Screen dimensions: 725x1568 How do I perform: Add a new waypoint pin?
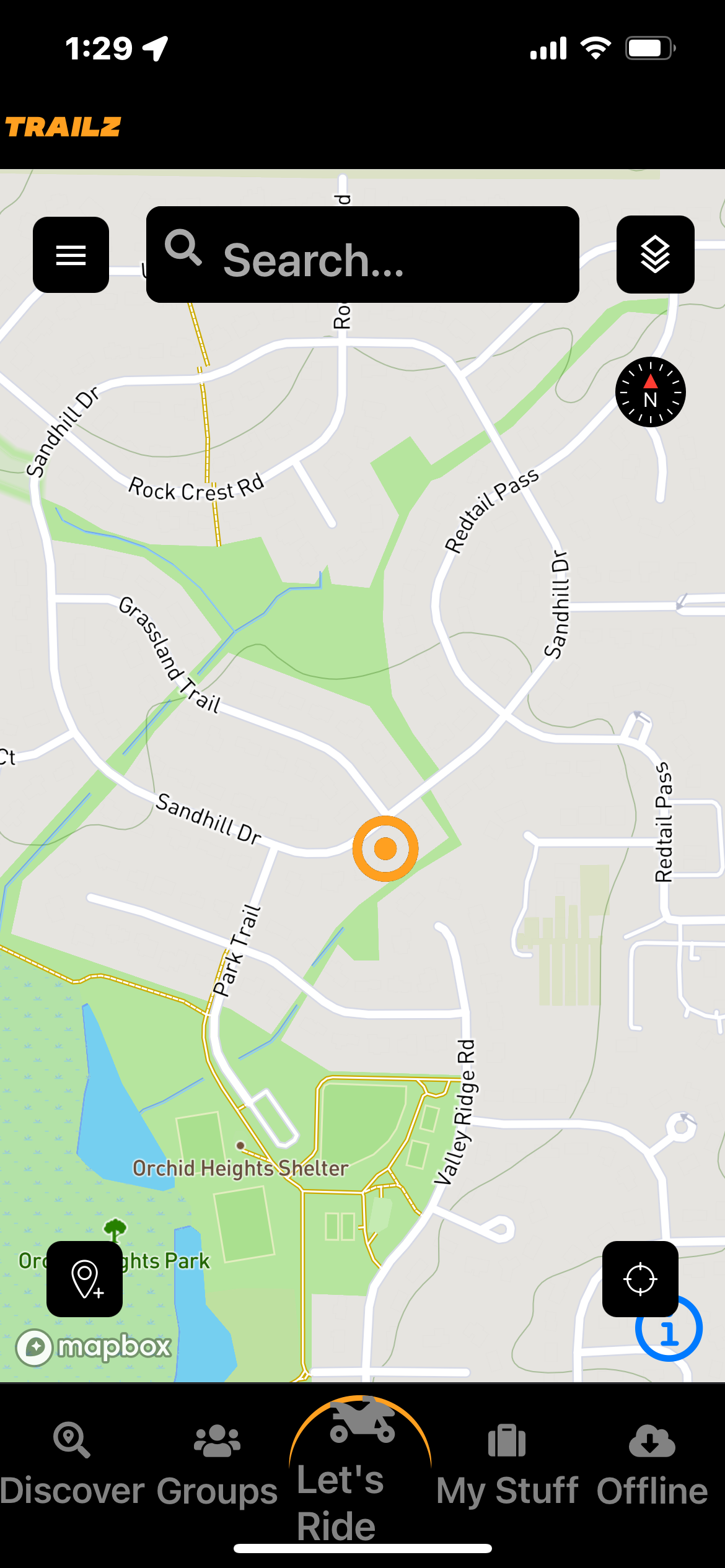[x=85, y=1279]
